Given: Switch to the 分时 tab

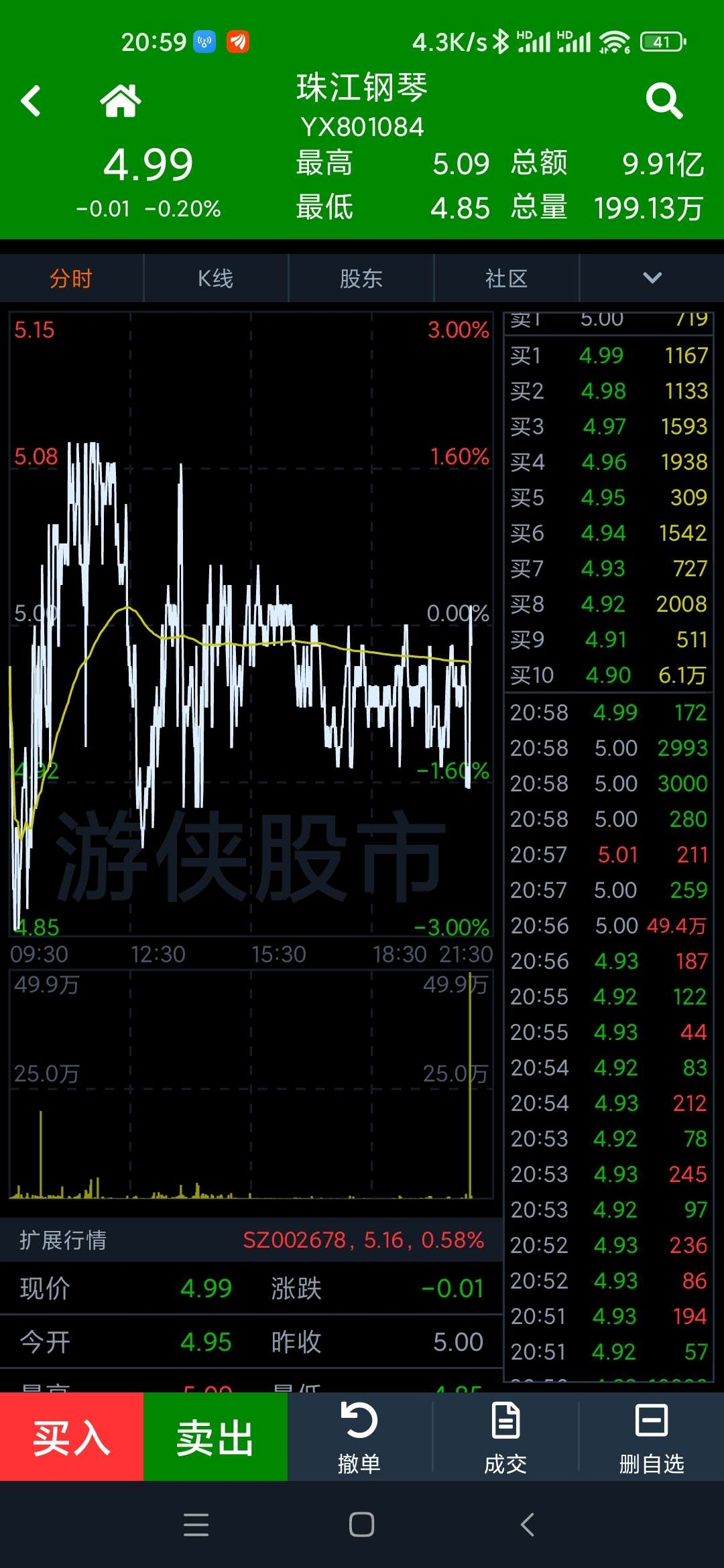Looking at the screenshot, I should pyautogui.click(x=71, y=278).
